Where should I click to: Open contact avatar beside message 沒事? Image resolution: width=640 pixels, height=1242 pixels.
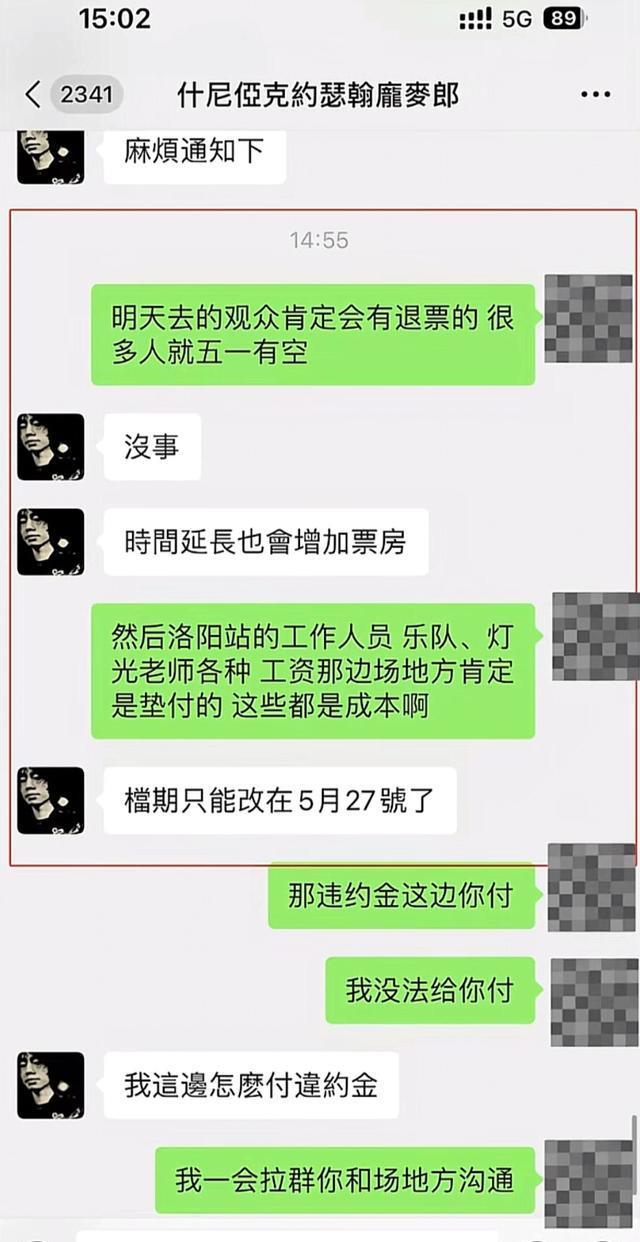pos(51,447)
